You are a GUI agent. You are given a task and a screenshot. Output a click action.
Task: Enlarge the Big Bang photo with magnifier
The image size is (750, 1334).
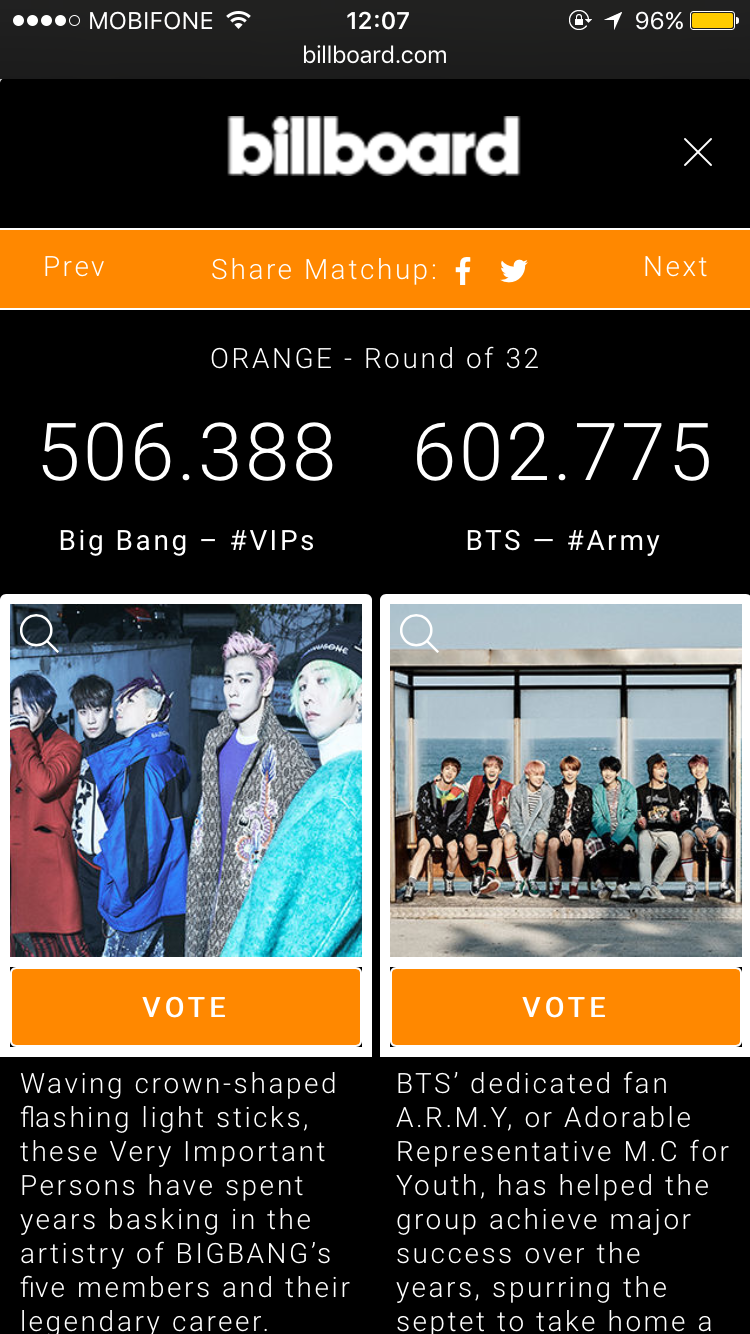click(x=39, y=633)
